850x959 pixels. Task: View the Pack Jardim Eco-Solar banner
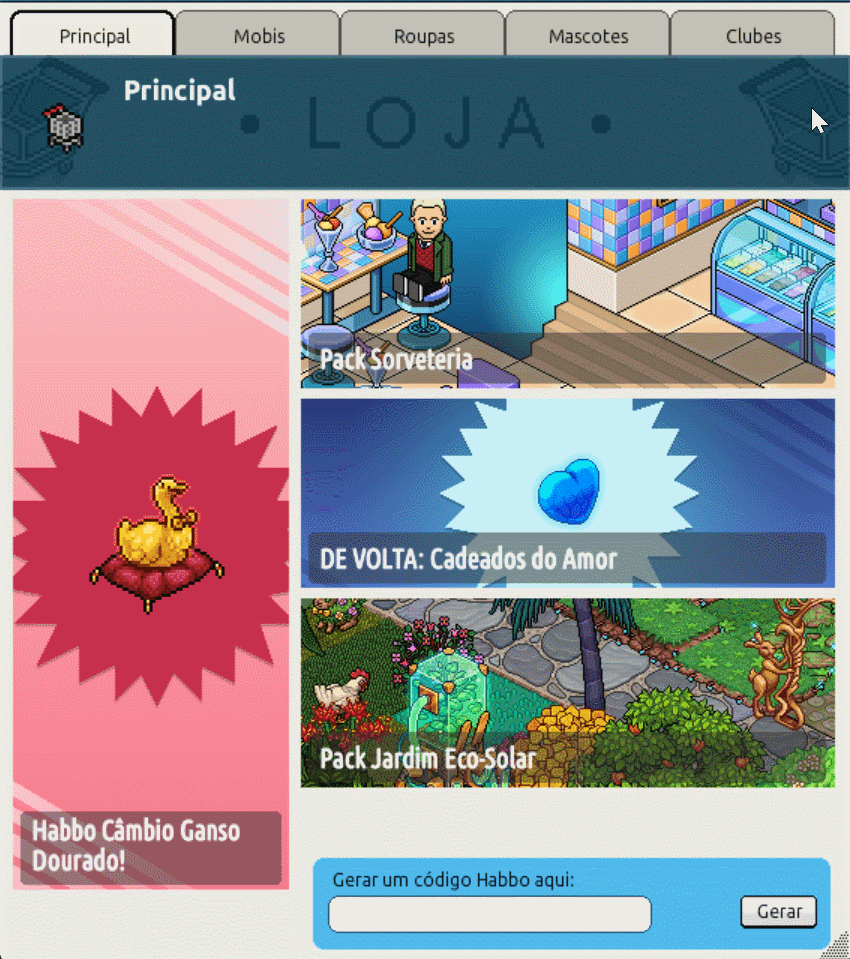[567, 692]
